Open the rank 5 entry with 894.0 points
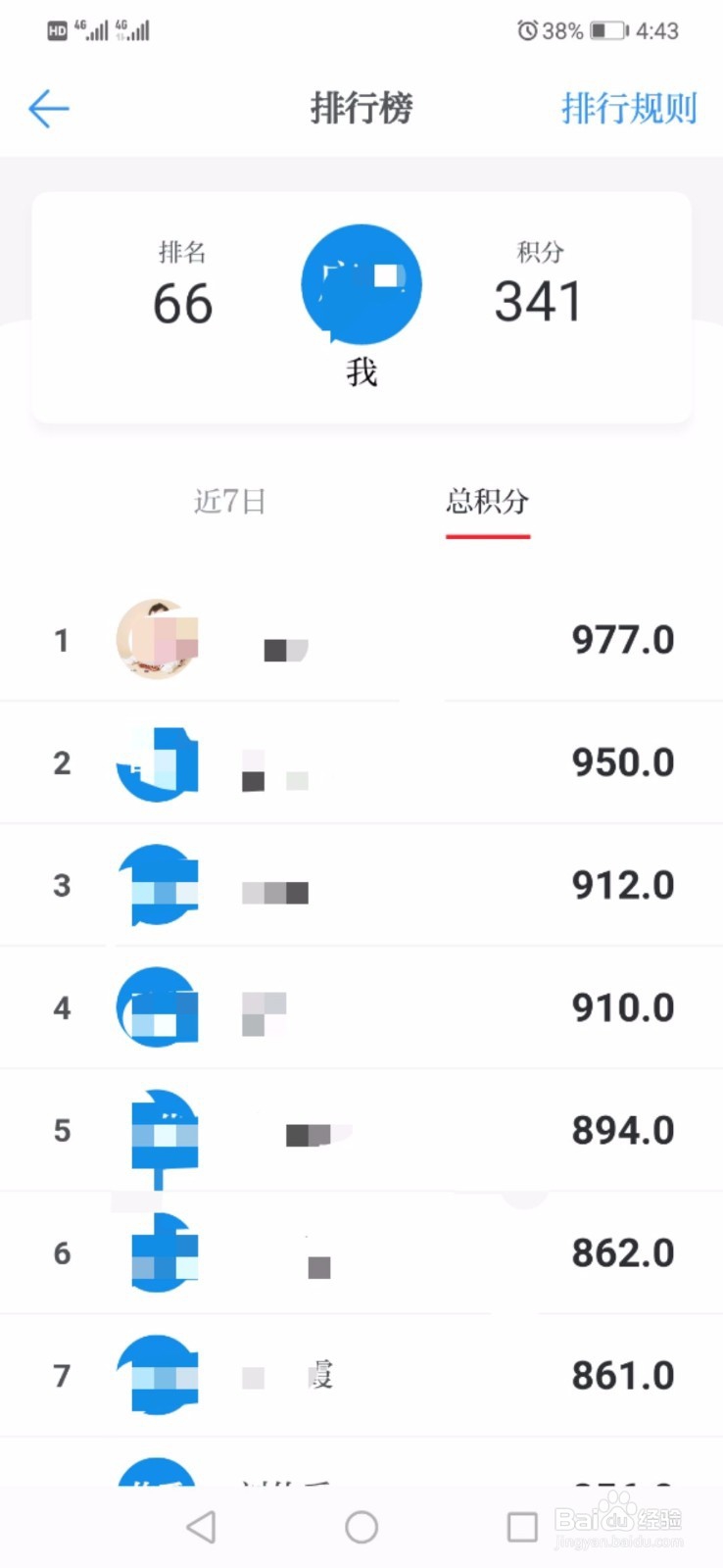723x1568 pixels. tap(361, 1130)
